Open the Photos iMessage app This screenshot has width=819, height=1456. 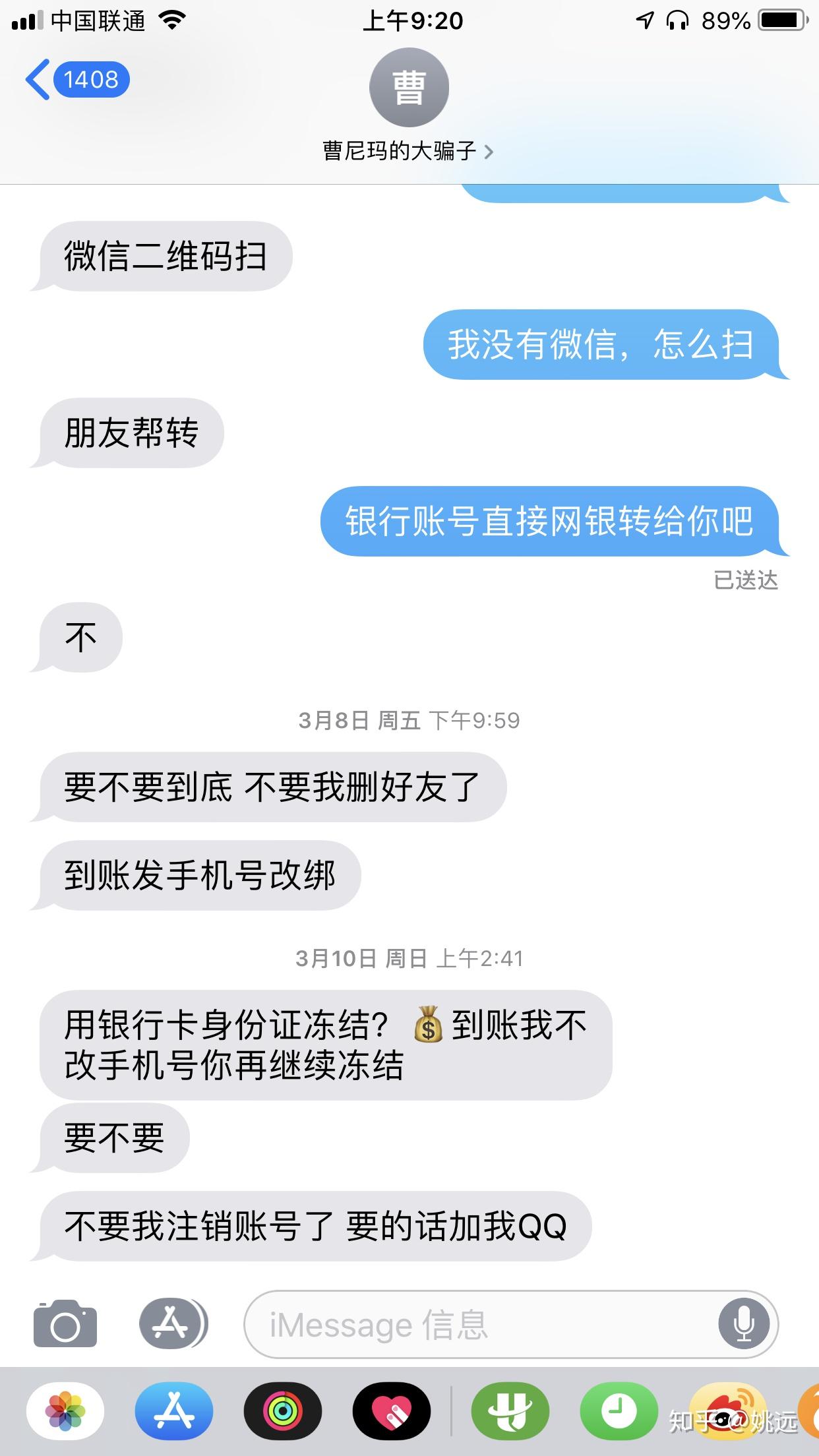point(65,1412)
